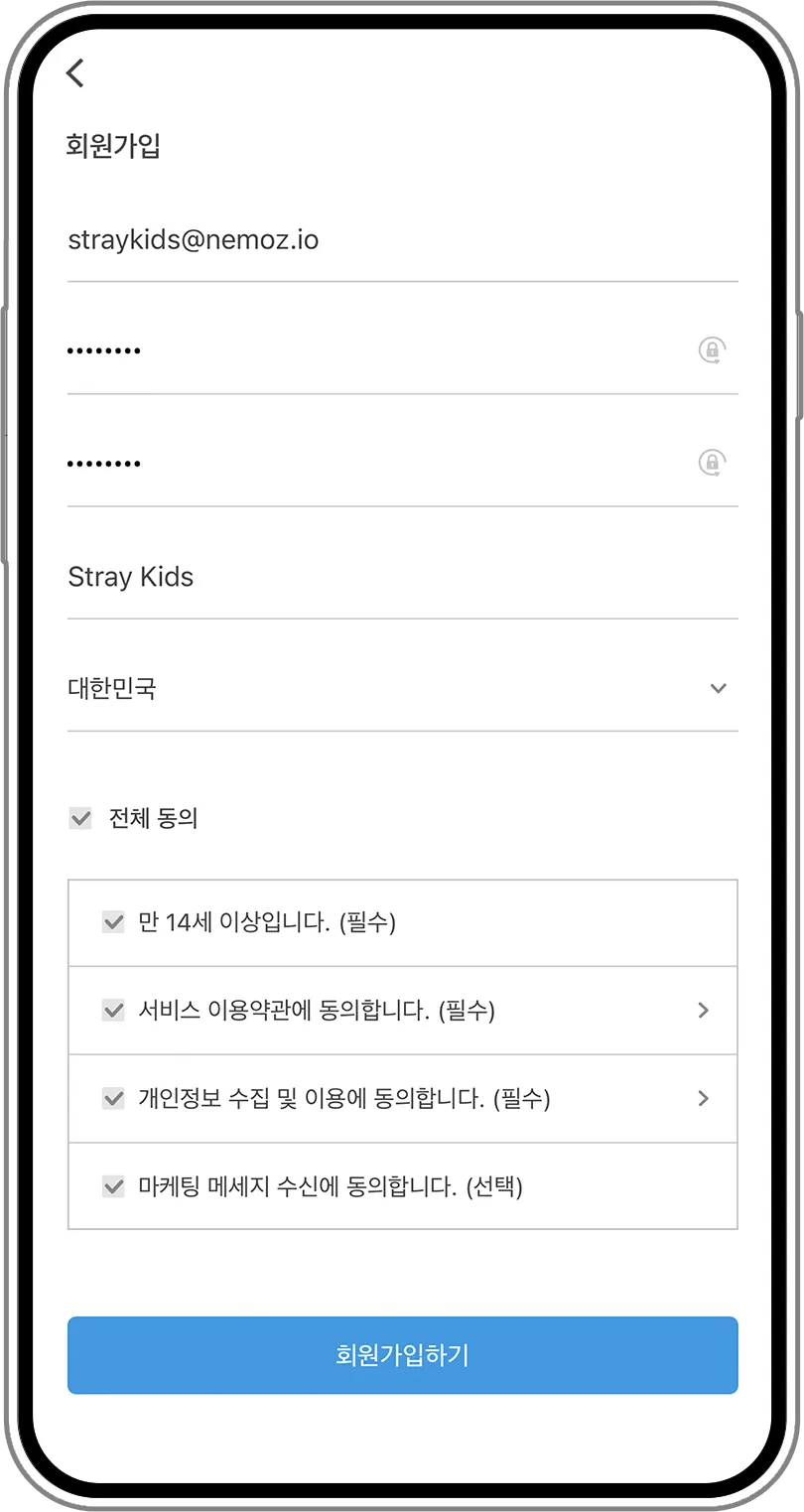Open 개인정보 수집 및 이용 details chevron

[x=704, y=1098]
